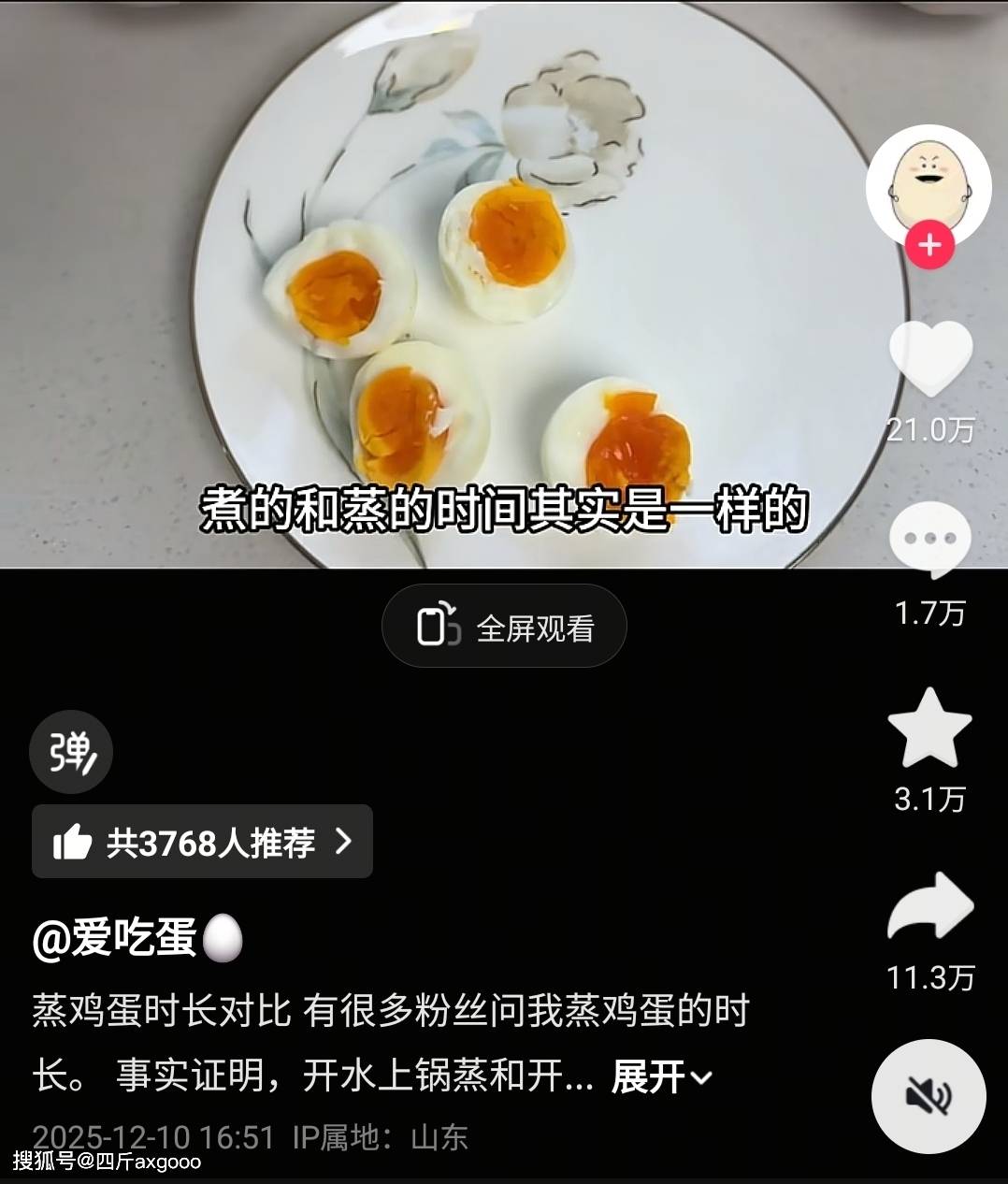Viewport: 1008px width, 1184px height.
Task: Expand the description with 展开
Action: [661, 1077]
